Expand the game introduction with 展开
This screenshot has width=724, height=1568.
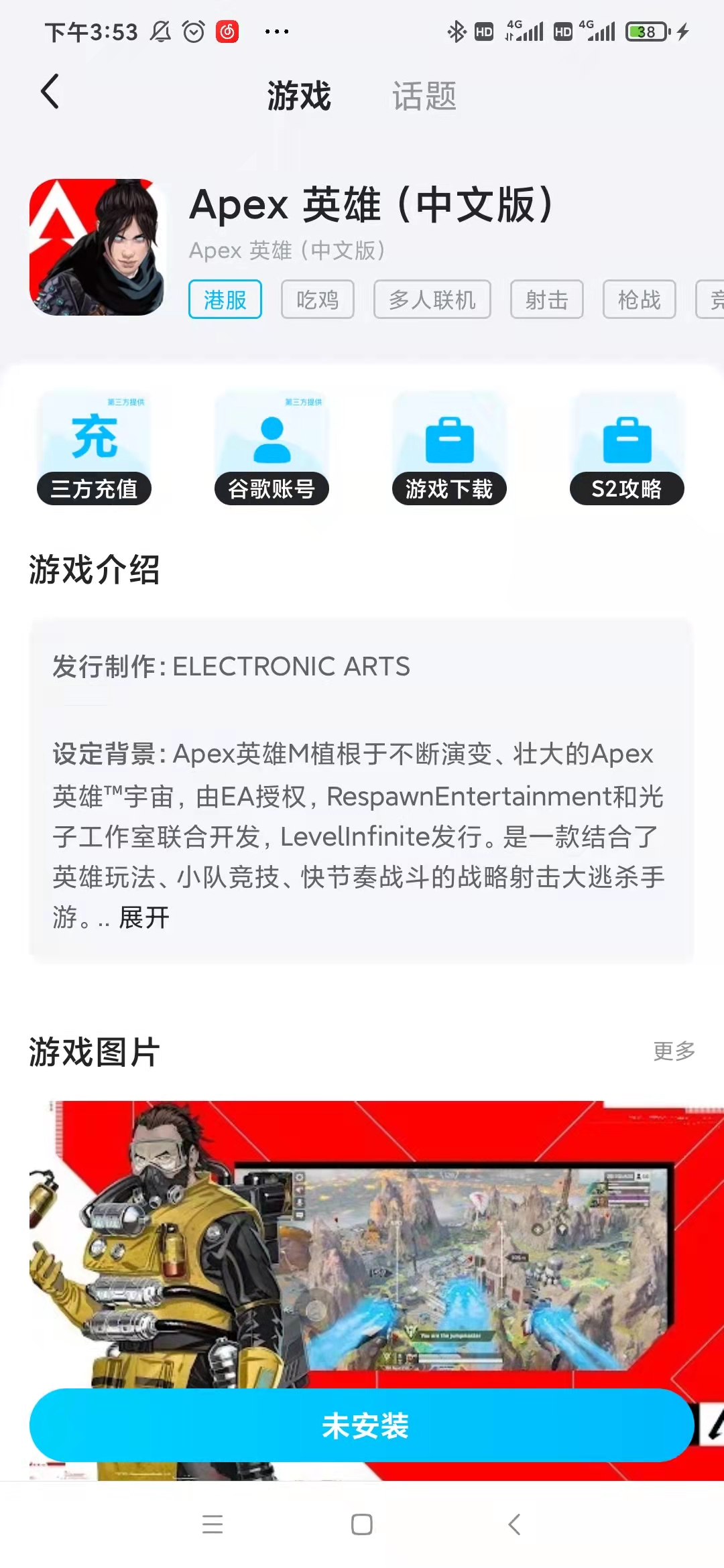144,917
